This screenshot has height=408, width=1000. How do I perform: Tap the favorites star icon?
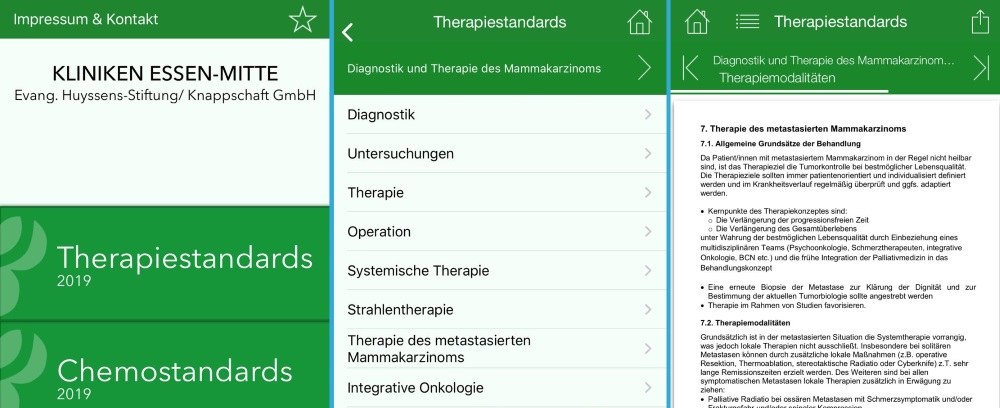(301, 19)
